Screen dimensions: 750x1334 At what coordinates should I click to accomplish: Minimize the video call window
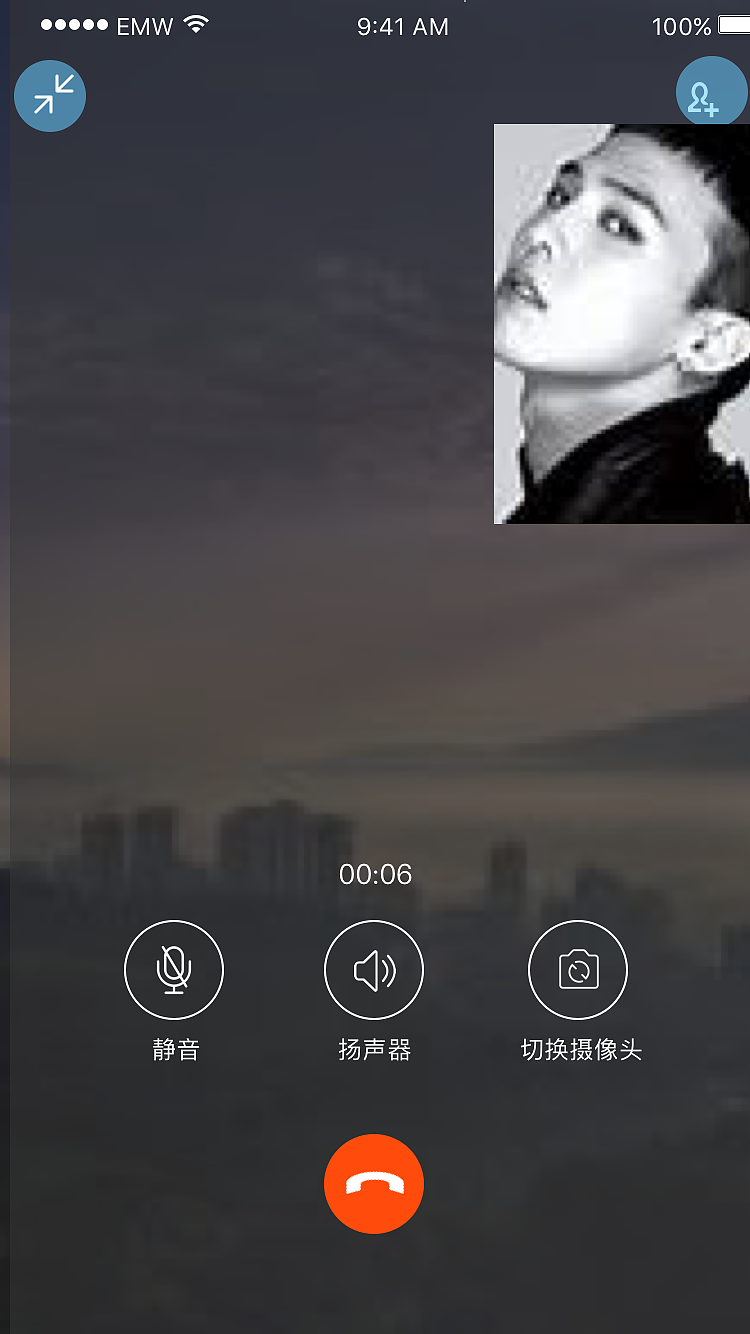[50, 96]
